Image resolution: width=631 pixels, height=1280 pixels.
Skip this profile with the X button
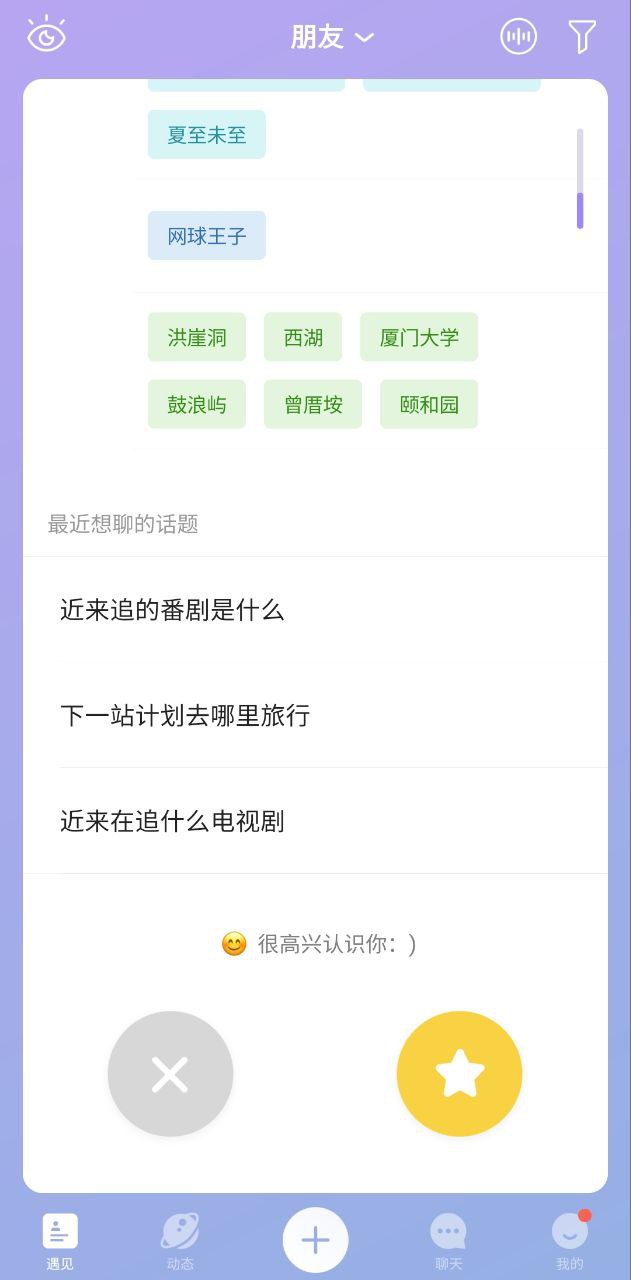pyautogui.click(x=170, y=1074)
